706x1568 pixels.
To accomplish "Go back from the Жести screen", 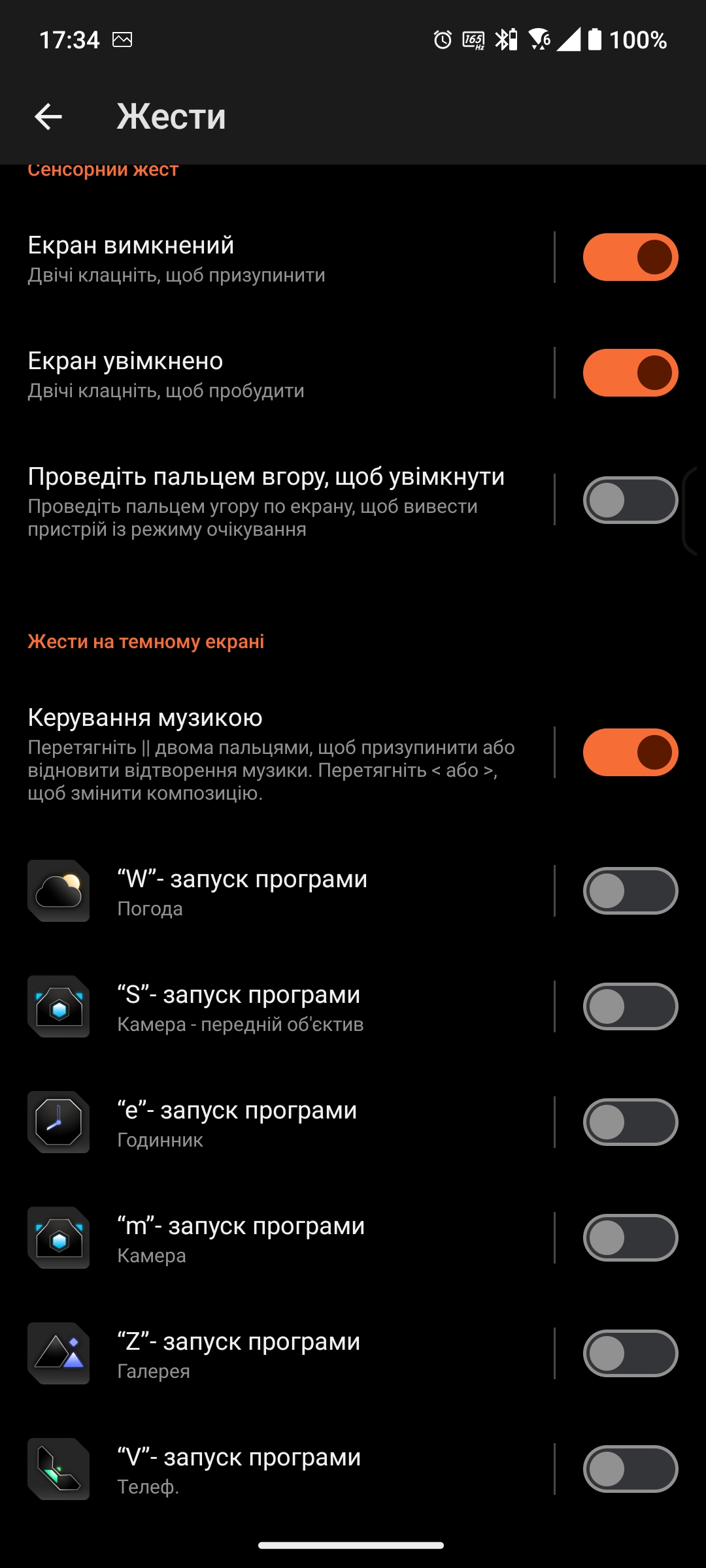I will tap(48, 117).
